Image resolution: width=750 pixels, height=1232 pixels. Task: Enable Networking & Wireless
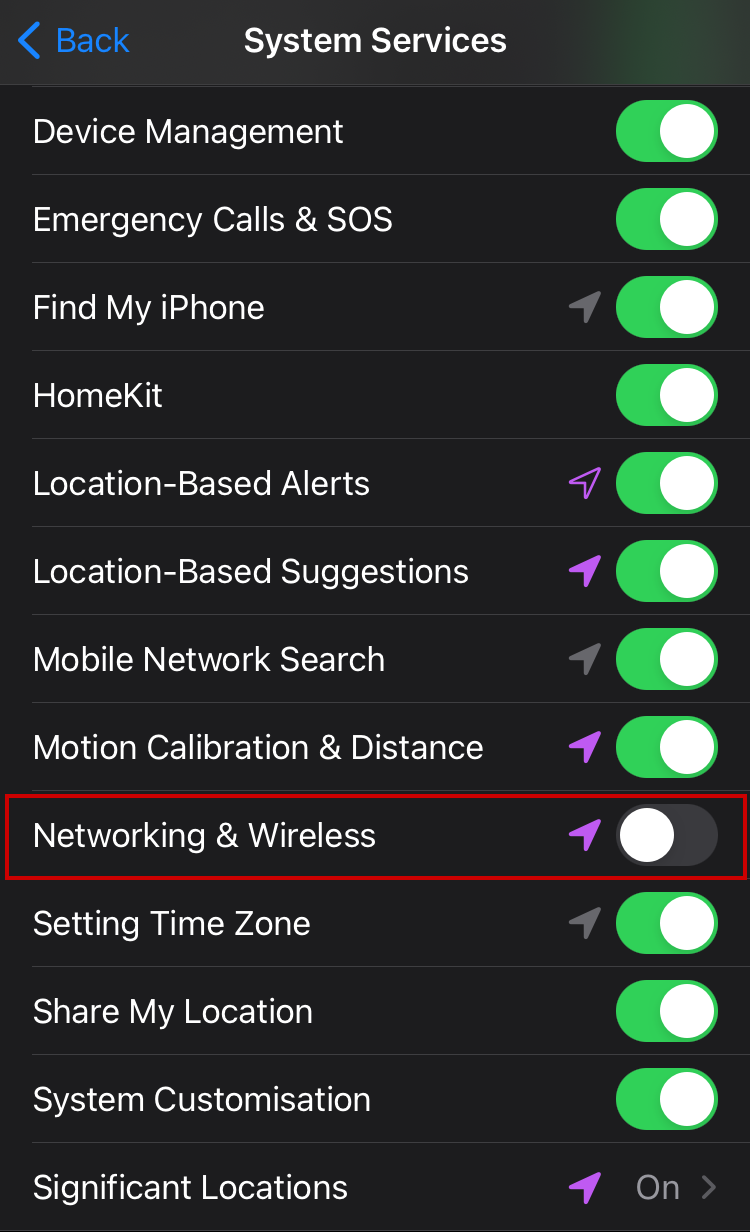(666, 835)
